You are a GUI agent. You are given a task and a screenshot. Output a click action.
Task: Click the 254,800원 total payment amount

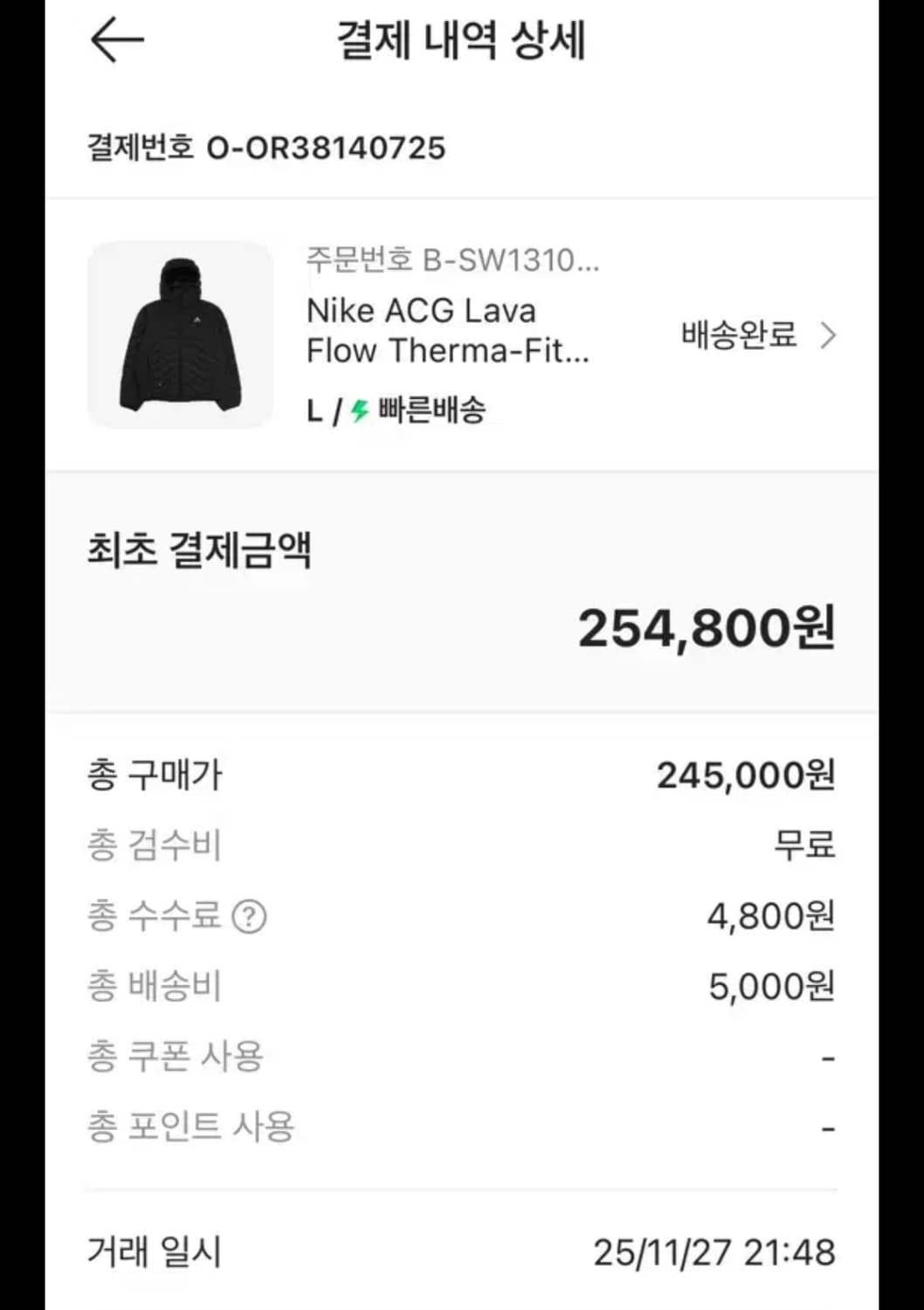pyautogui.click(x=707, y=629)
